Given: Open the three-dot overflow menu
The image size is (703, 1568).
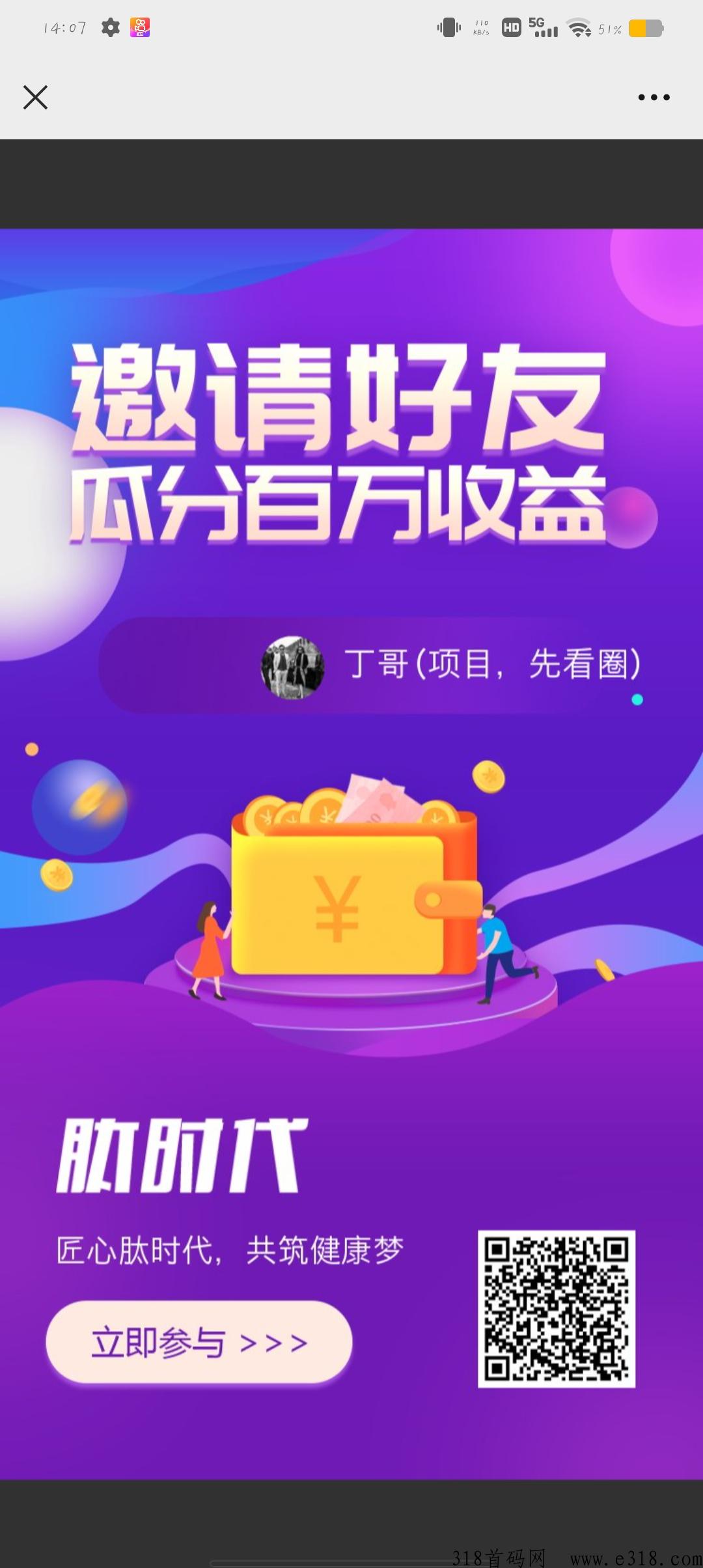Looking at the screenshot, I should [654, 98].
